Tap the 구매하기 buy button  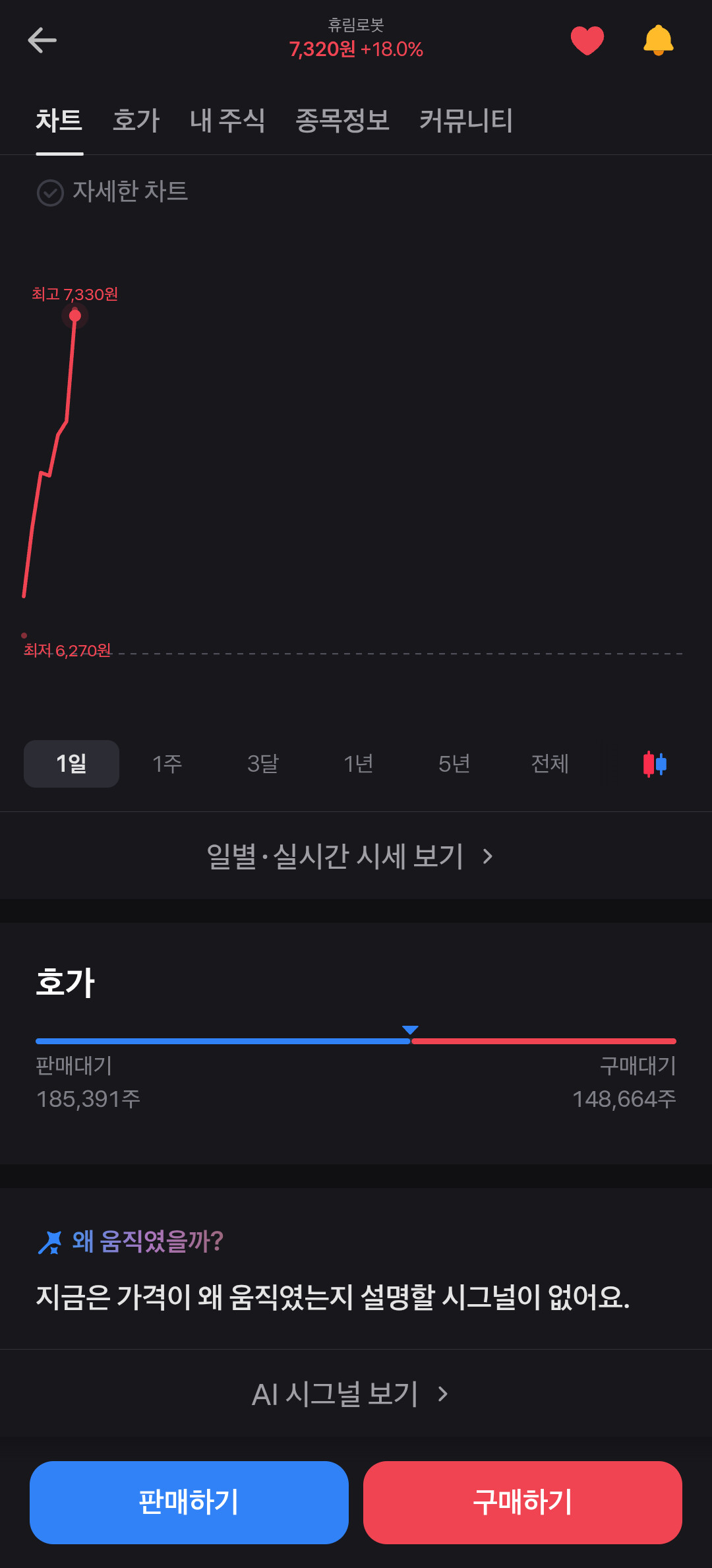[522, 1502]
